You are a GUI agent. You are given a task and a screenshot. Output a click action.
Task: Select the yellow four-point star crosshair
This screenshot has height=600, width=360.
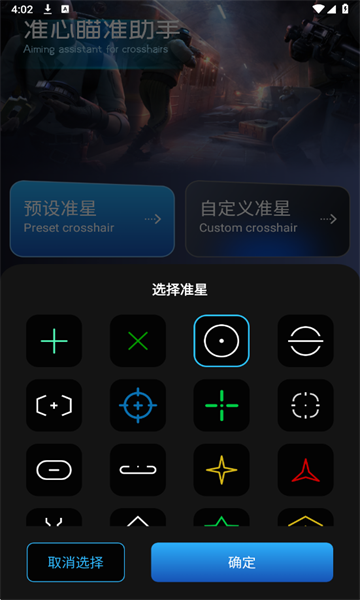[x=222, y=470]
